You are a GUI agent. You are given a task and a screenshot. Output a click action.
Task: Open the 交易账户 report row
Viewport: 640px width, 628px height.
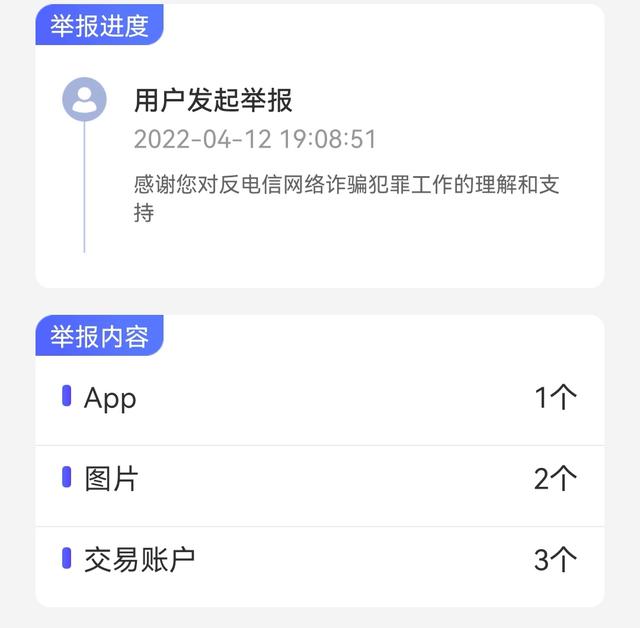click(320, 560)
